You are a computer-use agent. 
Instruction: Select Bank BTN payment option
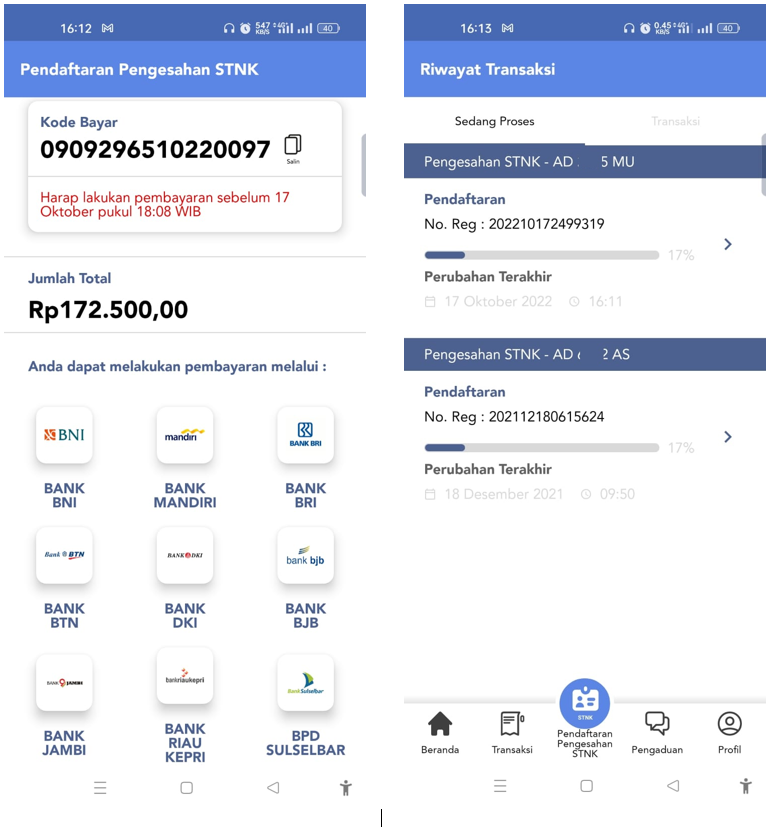[64, 555]
